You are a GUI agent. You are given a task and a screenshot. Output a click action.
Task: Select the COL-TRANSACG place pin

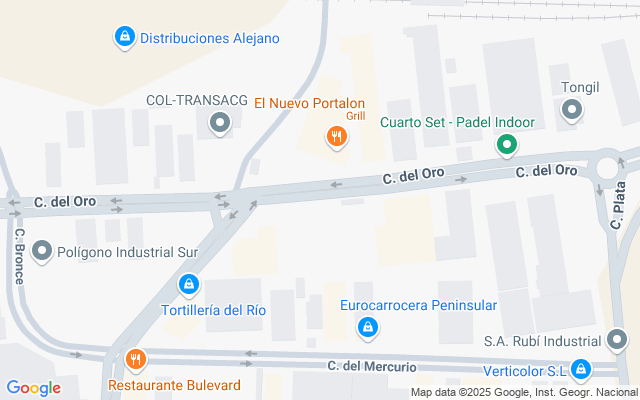click(220, 124)
